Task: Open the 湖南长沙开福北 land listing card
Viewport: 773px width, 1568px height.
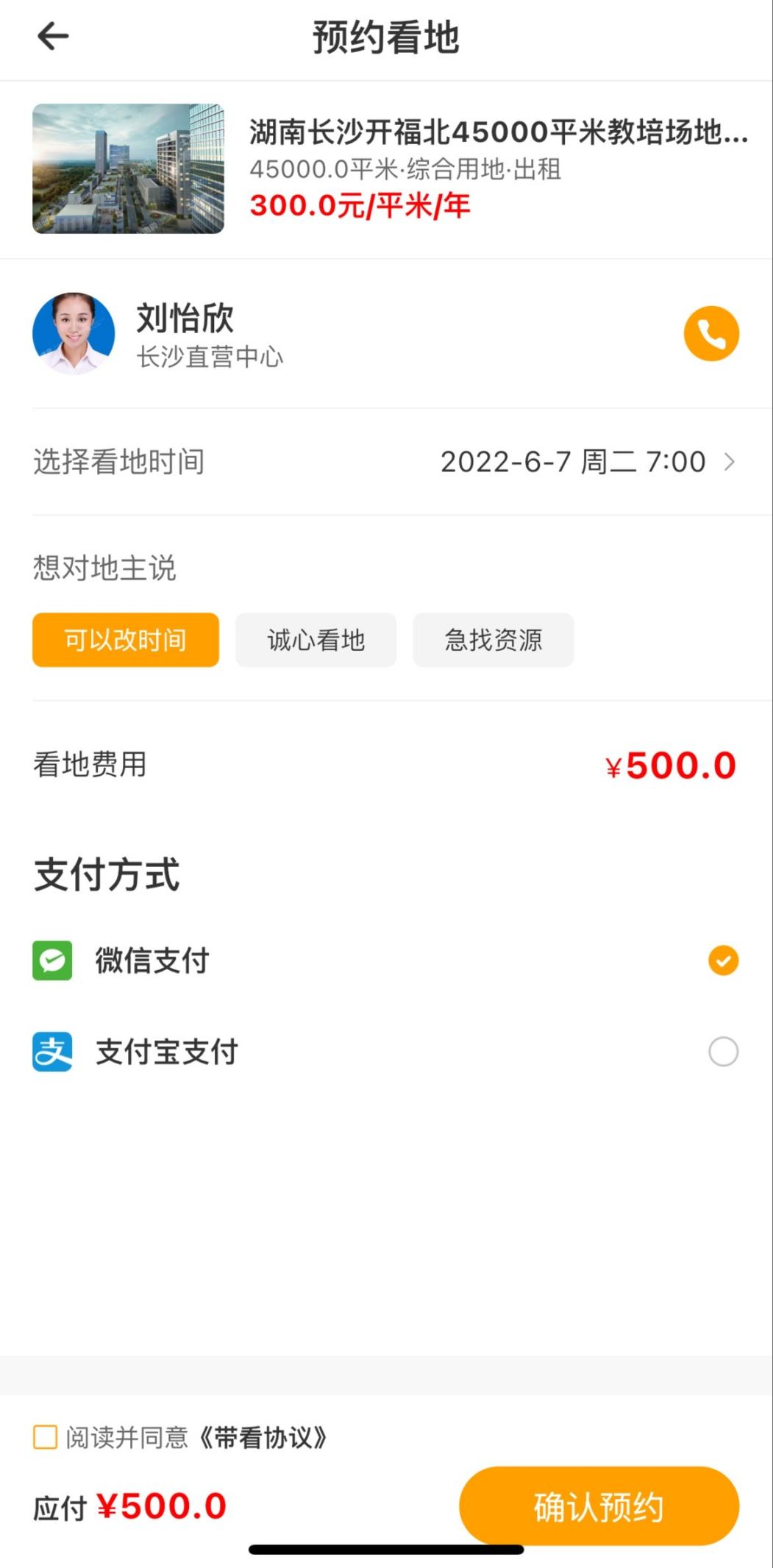Action: coord(386,169)
